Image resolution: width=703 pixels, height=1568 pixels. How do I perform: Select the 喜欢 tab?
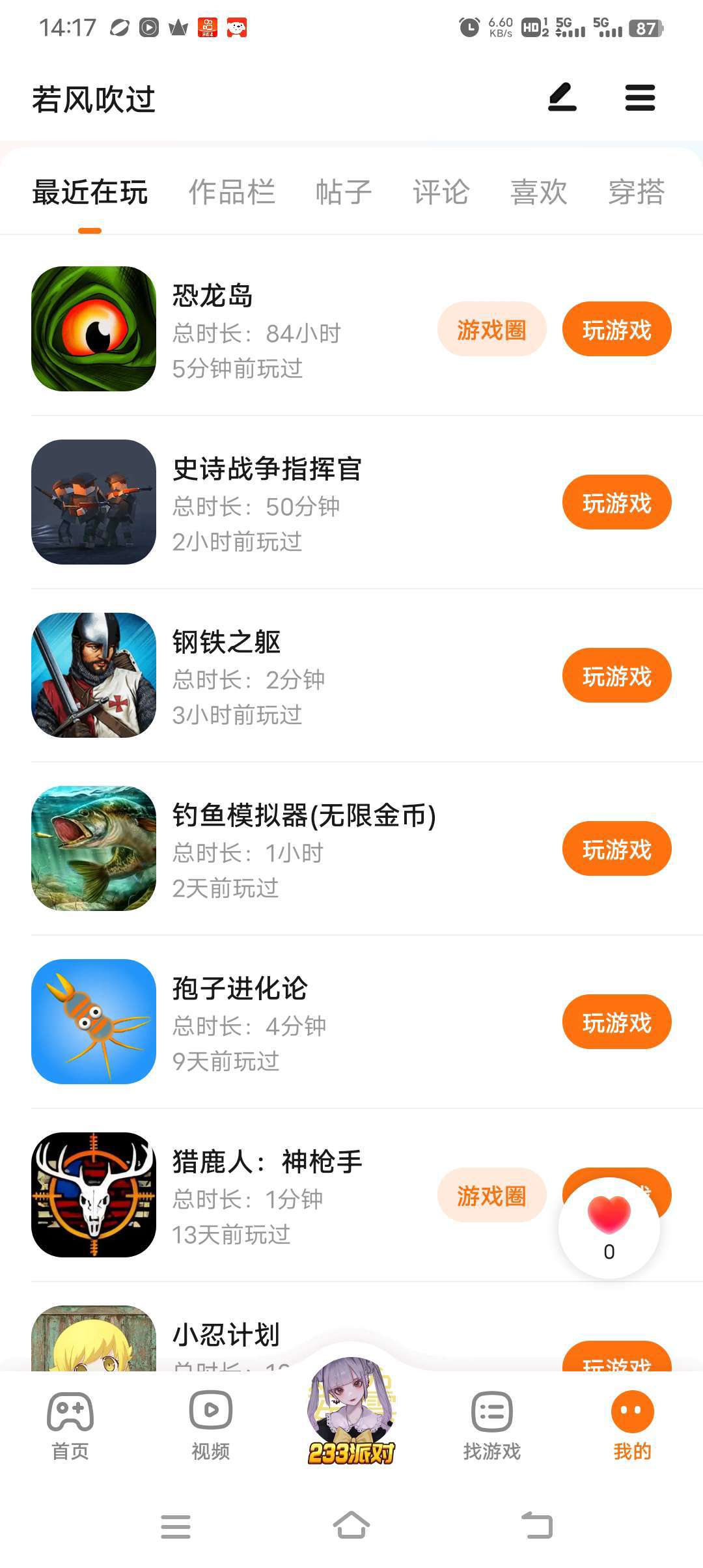coord(538,192)
